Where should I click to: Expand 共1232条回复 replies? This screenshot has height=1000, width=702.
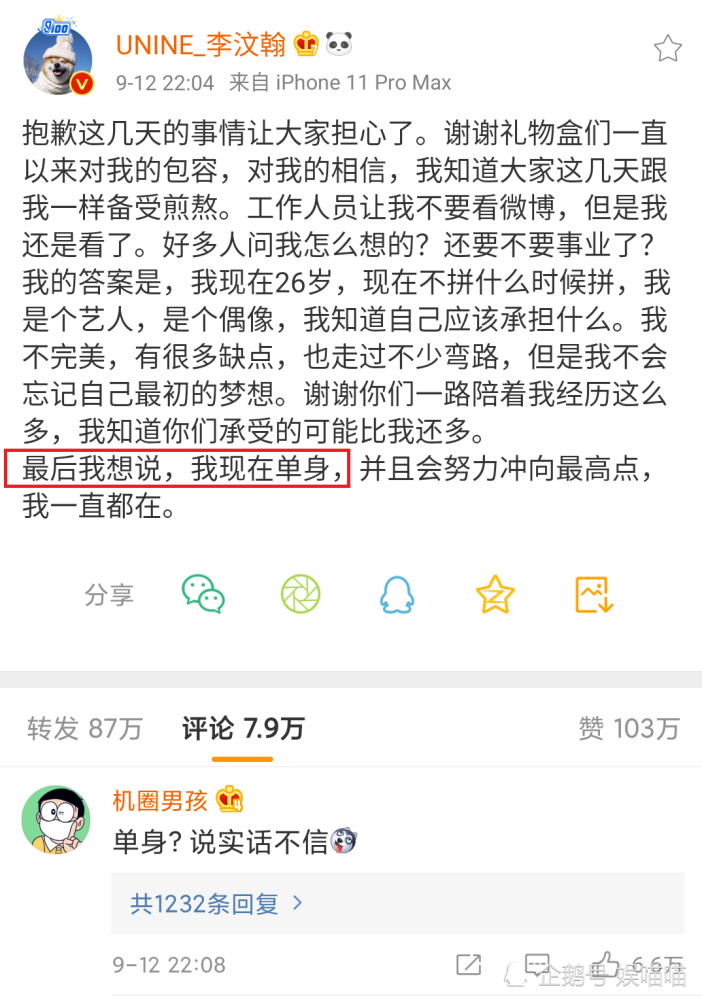tap(215, 904)
